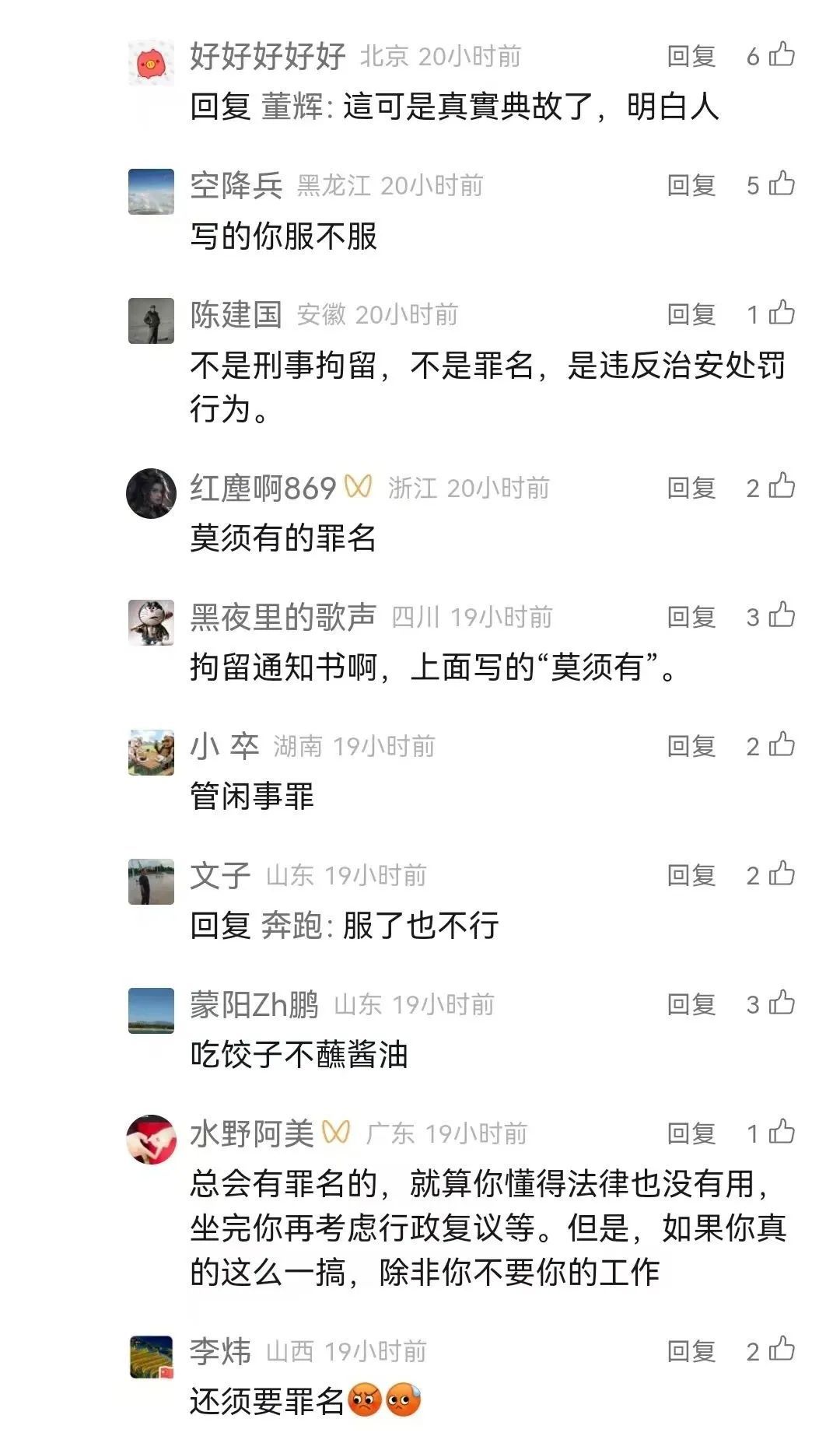Reply to 黑夜里的歌声
The height and width of the screenshot is (1436, 840).
click(691, 617)
